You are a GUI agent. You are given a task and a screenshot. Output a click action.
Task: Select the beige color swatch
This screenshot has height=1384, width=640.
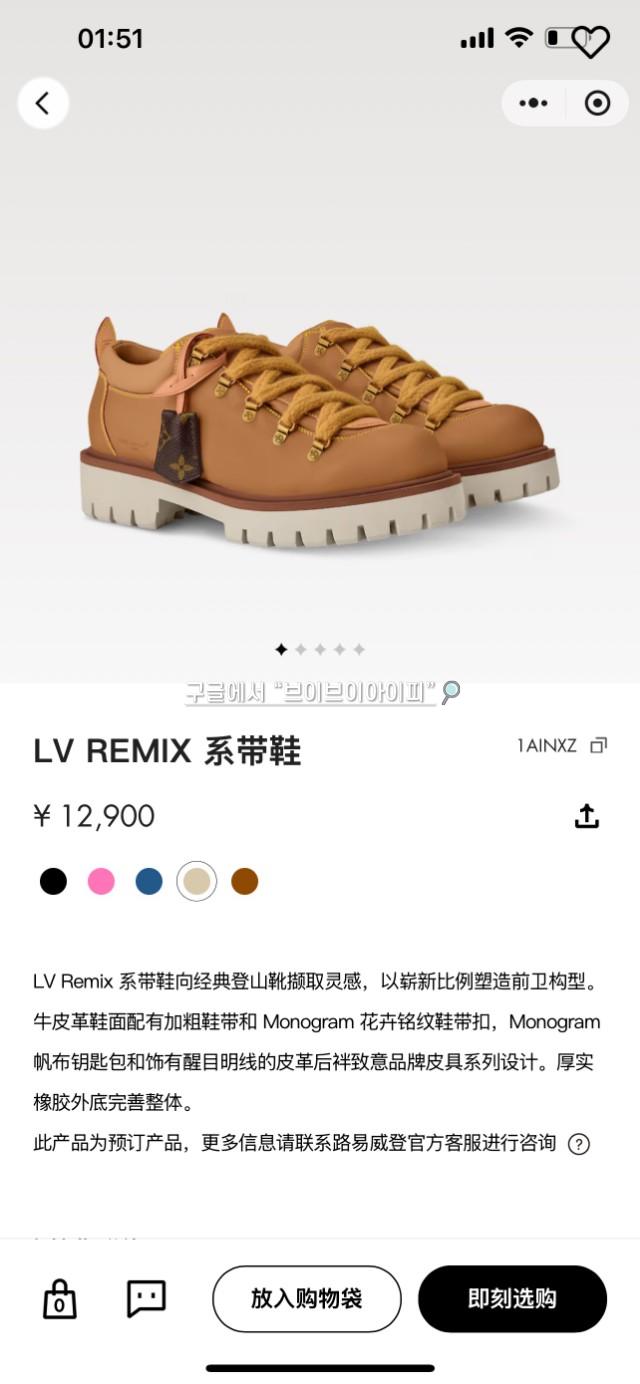tap(197, 881)
